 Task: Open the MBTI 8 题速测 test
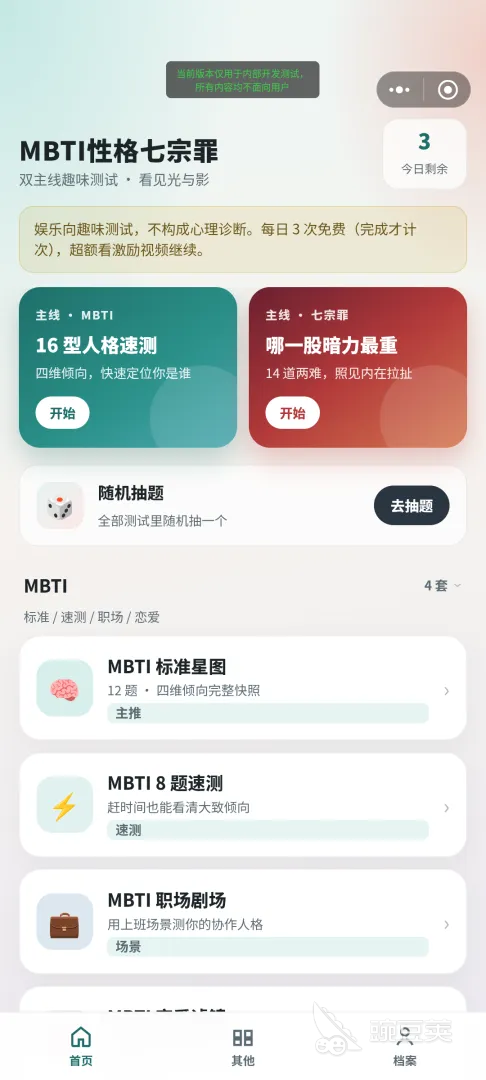(x=243, y=804)
